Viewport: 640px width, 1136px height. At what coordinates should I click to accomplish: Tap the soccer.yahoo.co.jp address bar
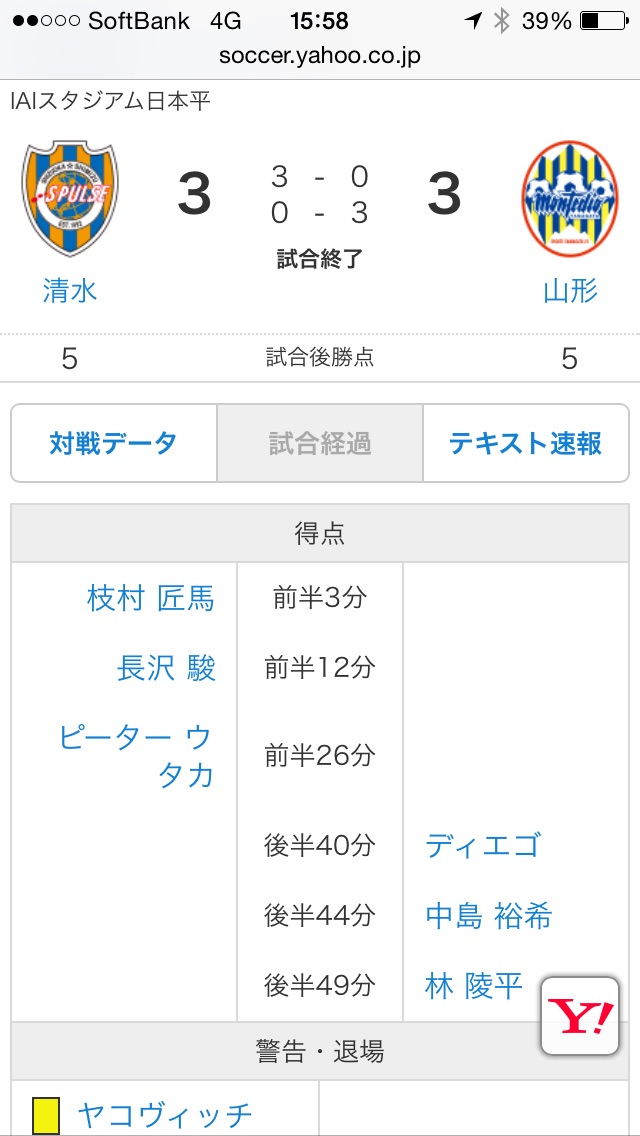[x=320, y=56]
